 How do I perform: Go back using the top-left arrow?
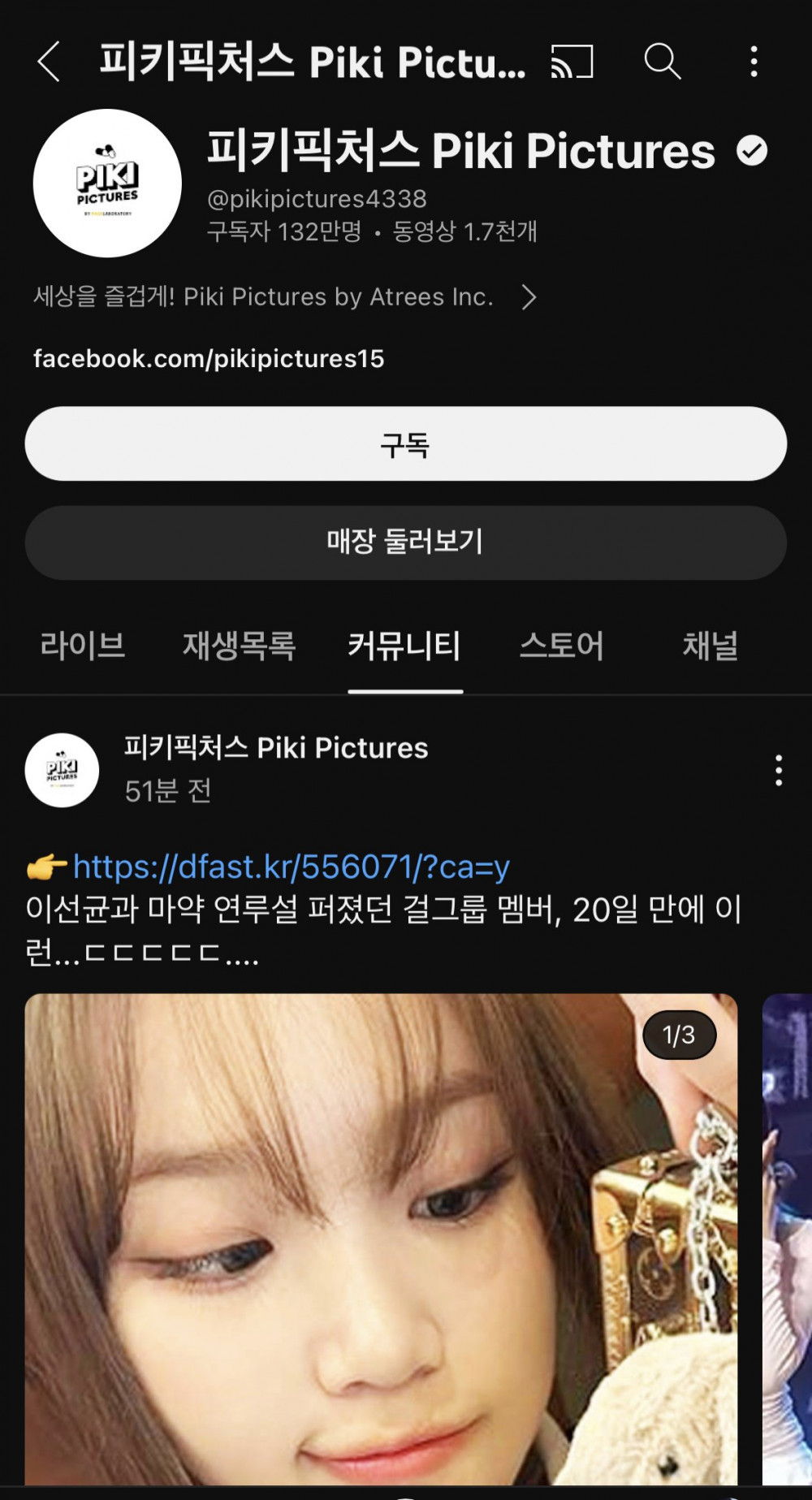click(x=49, y=62)
